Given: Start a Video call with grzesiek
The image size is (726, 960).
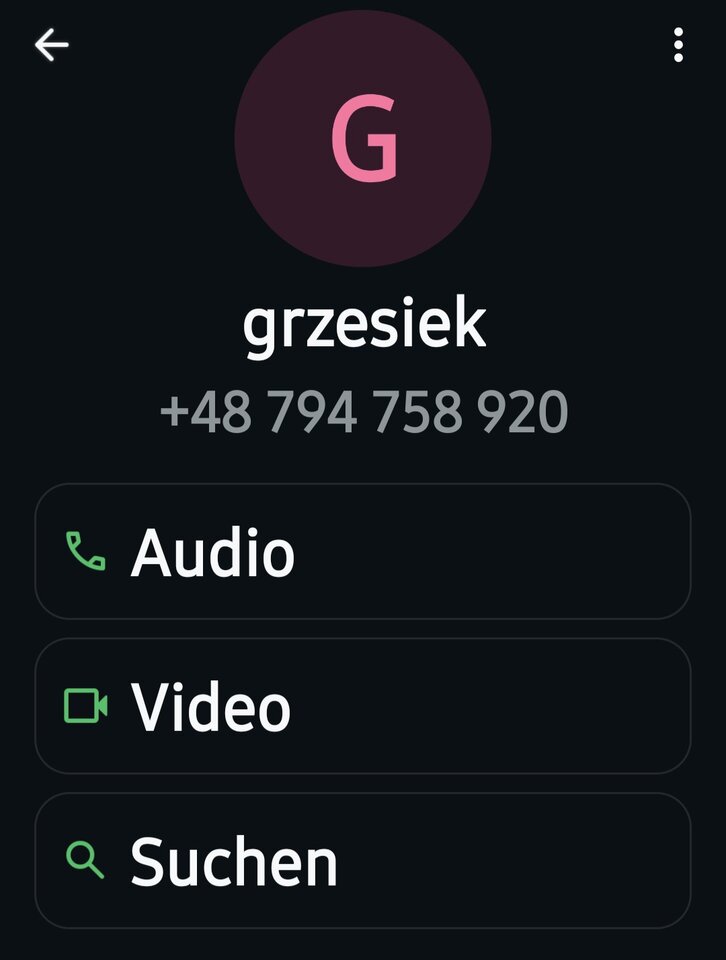Looking at the screenshot, I should pyautogui.click(x=362, y=706).
